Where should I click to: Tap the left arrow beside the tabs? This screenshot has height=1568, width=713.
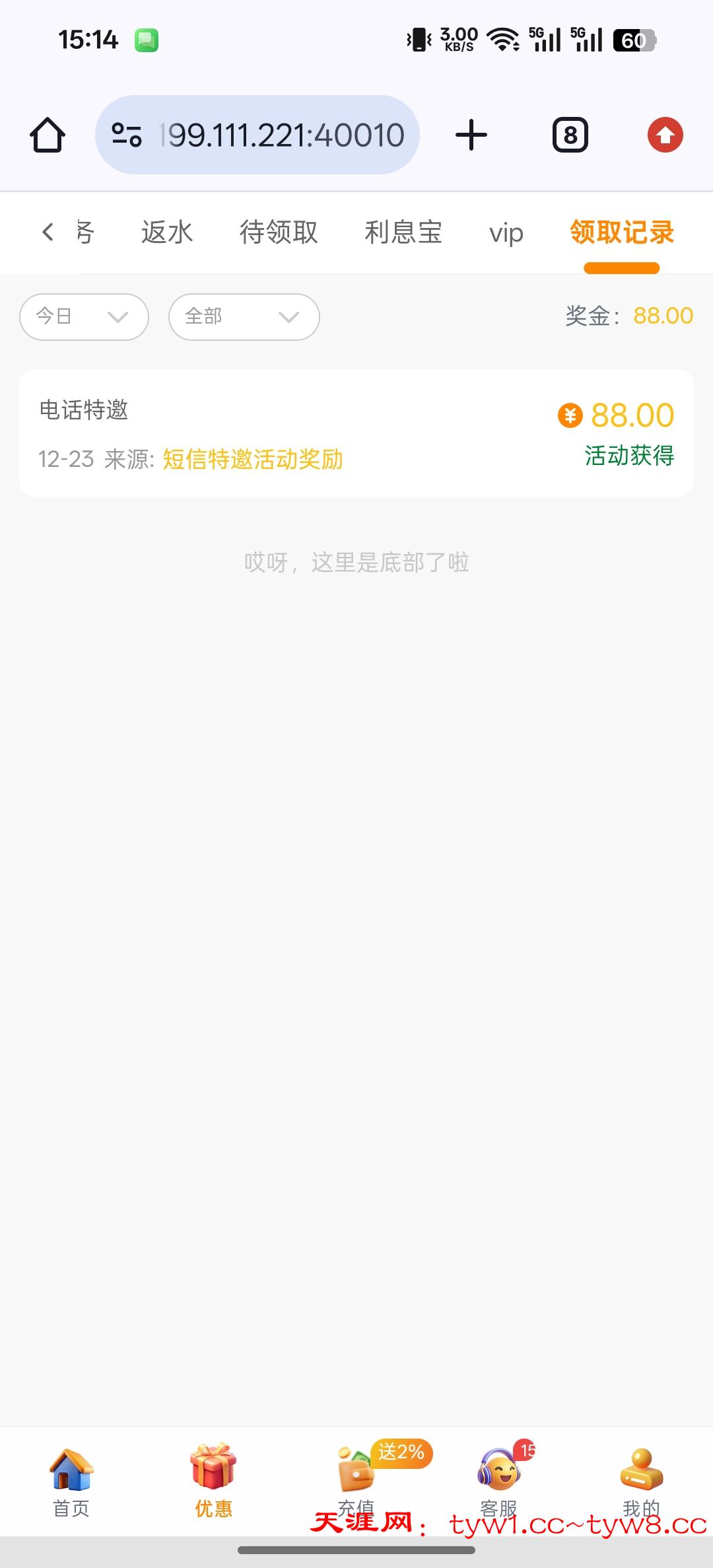point(48,232)
